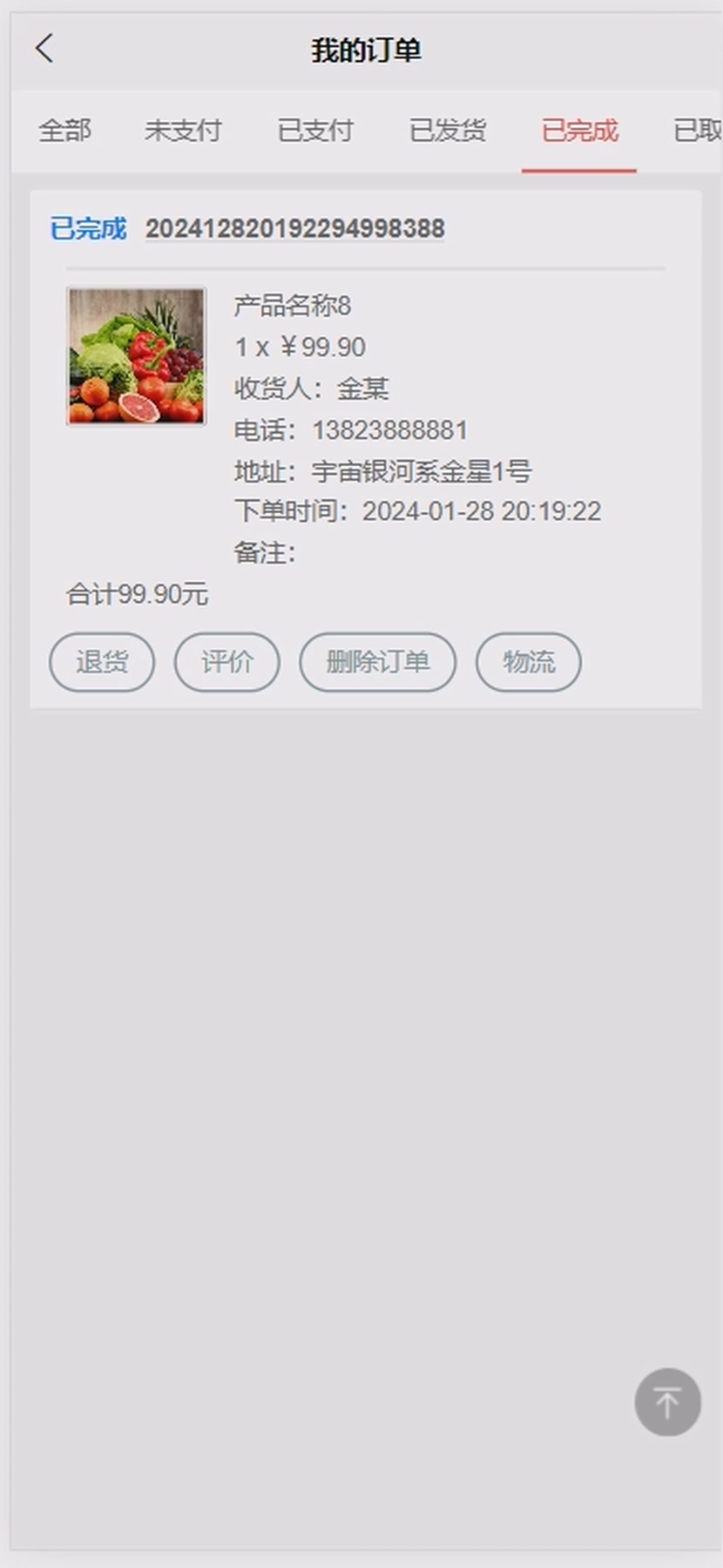
Task: Open order number 202412820192294998388
Action: tap(295, 229)
